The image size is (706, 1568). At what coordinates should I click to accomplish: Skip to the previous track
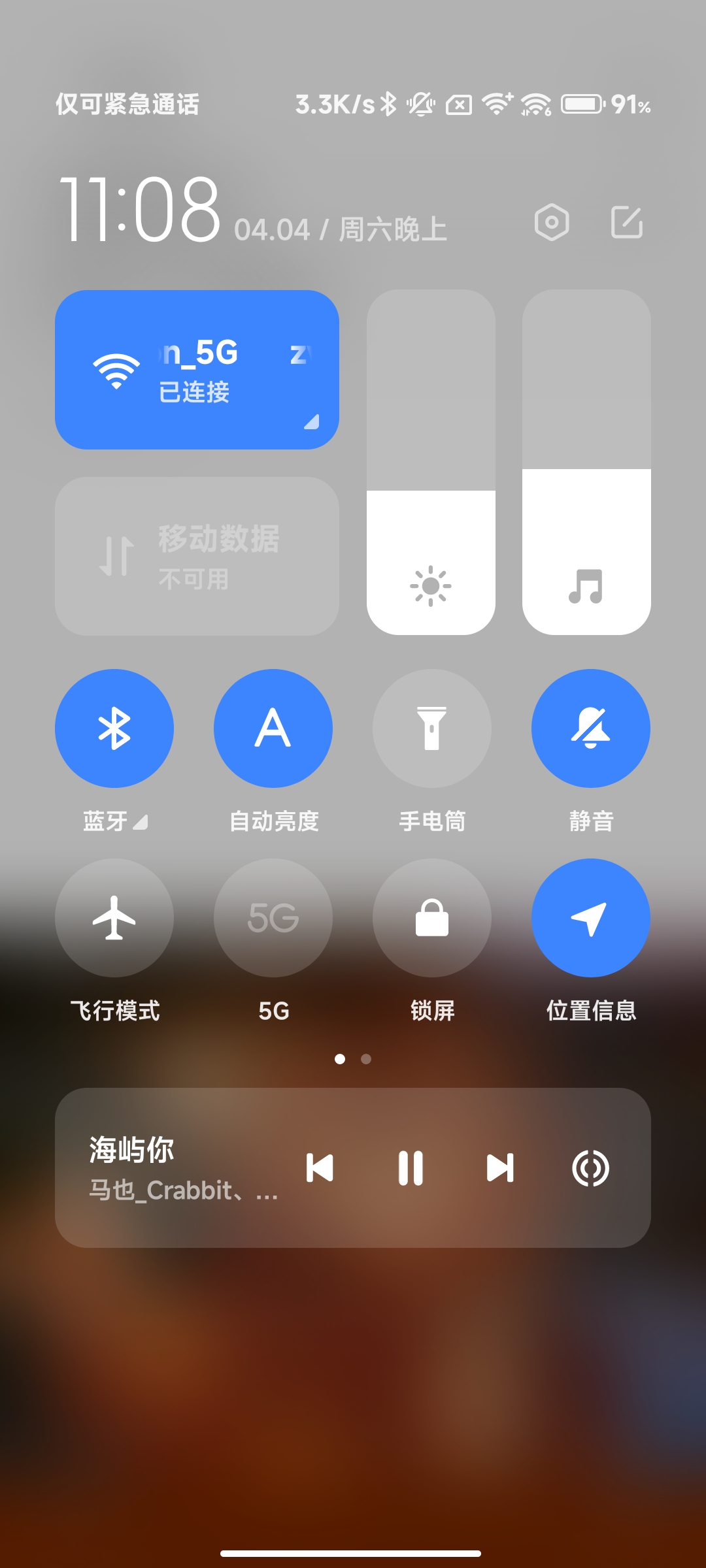pos(320,1168)
